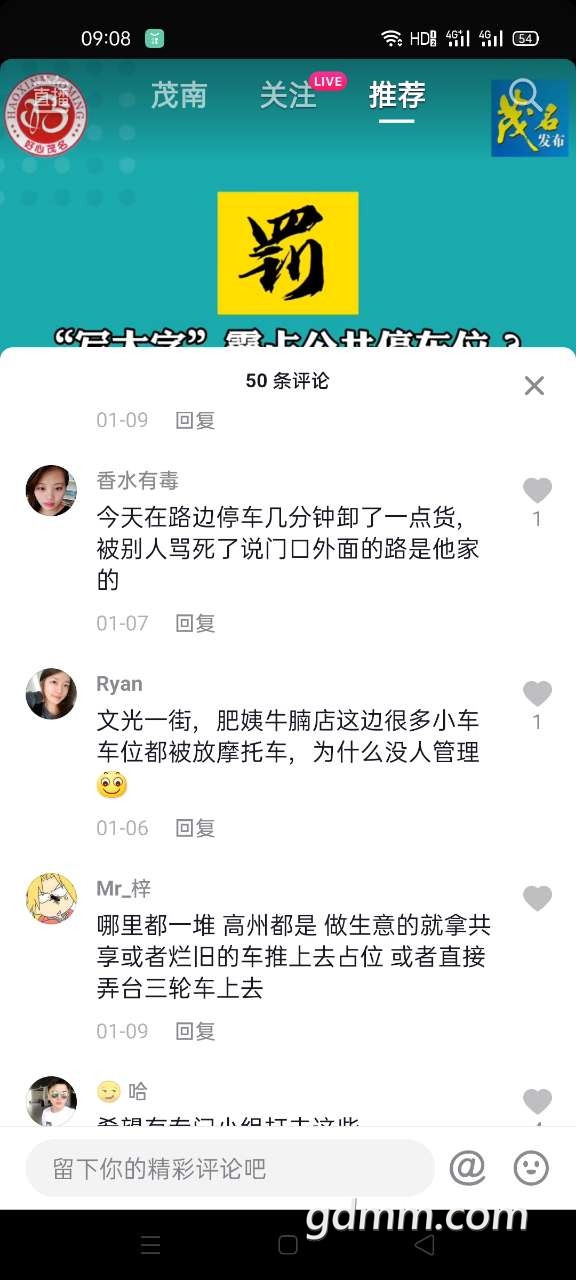Open Mr_梓's profile avatar

click(x=51, y=898)
